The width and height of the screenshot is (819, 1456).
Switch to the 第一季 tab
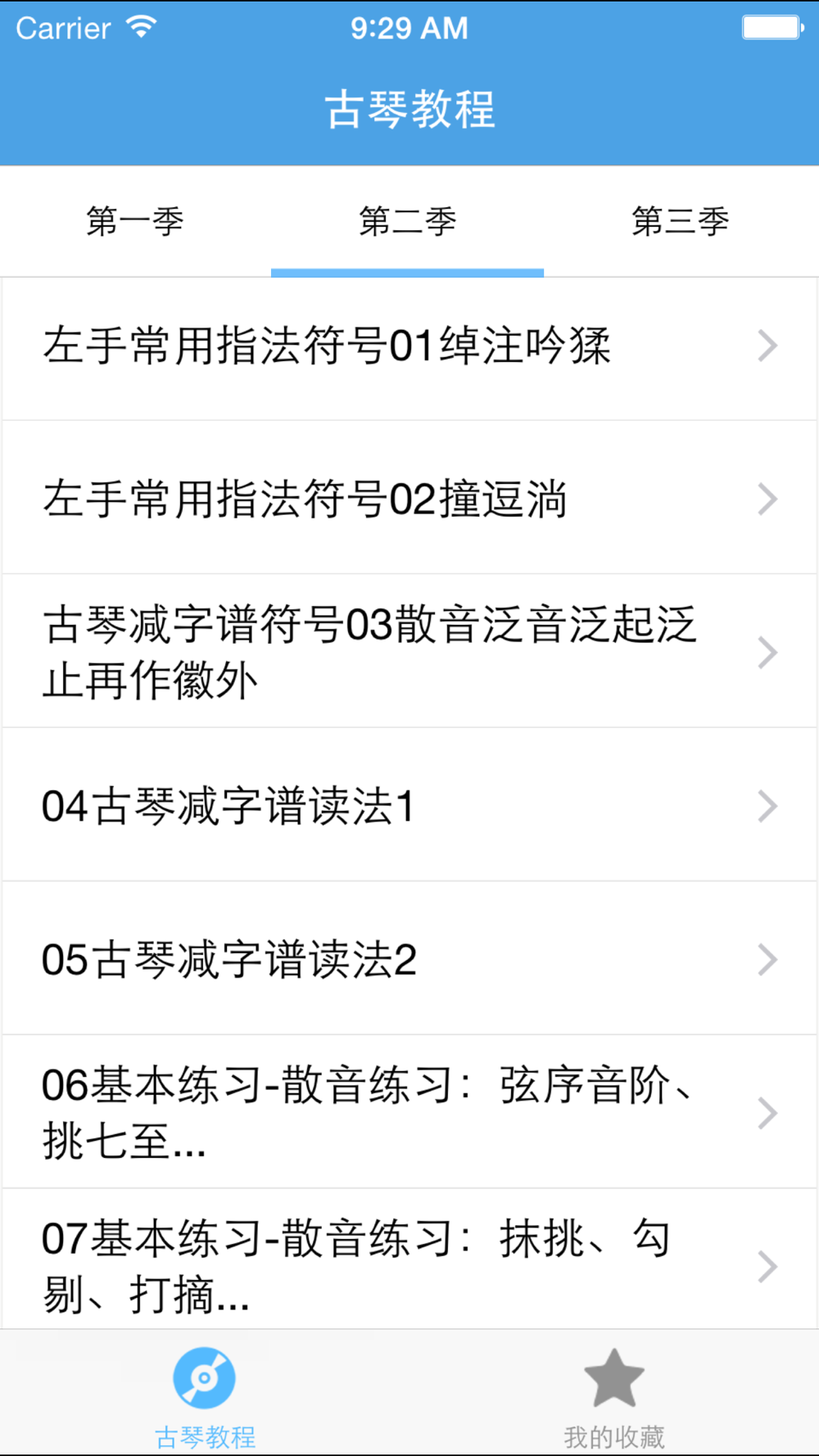pyautogui.click(x=135, y=221)
